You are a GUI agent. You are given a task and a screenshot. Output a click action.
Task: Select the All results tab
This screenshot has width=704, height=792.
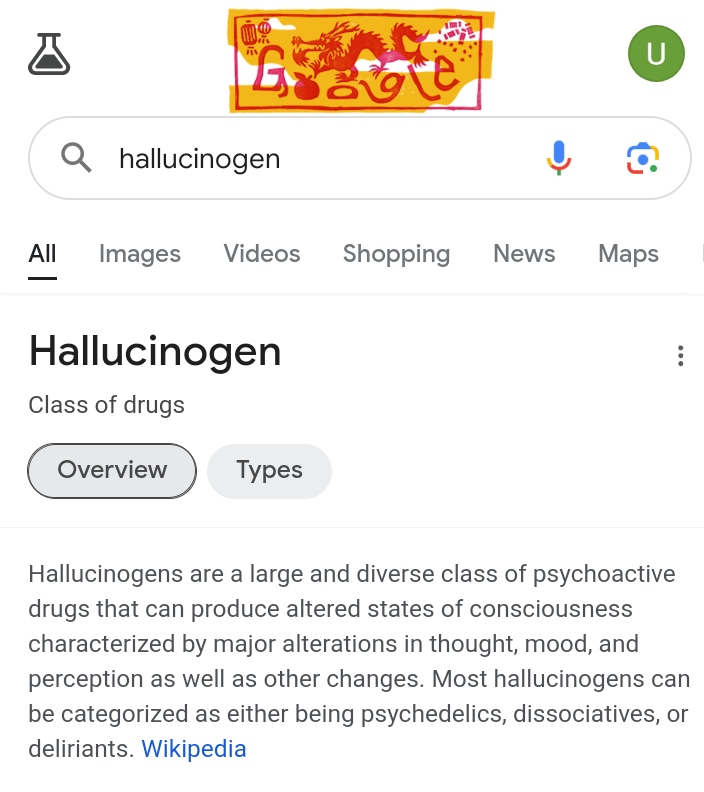tap(42, 254)
